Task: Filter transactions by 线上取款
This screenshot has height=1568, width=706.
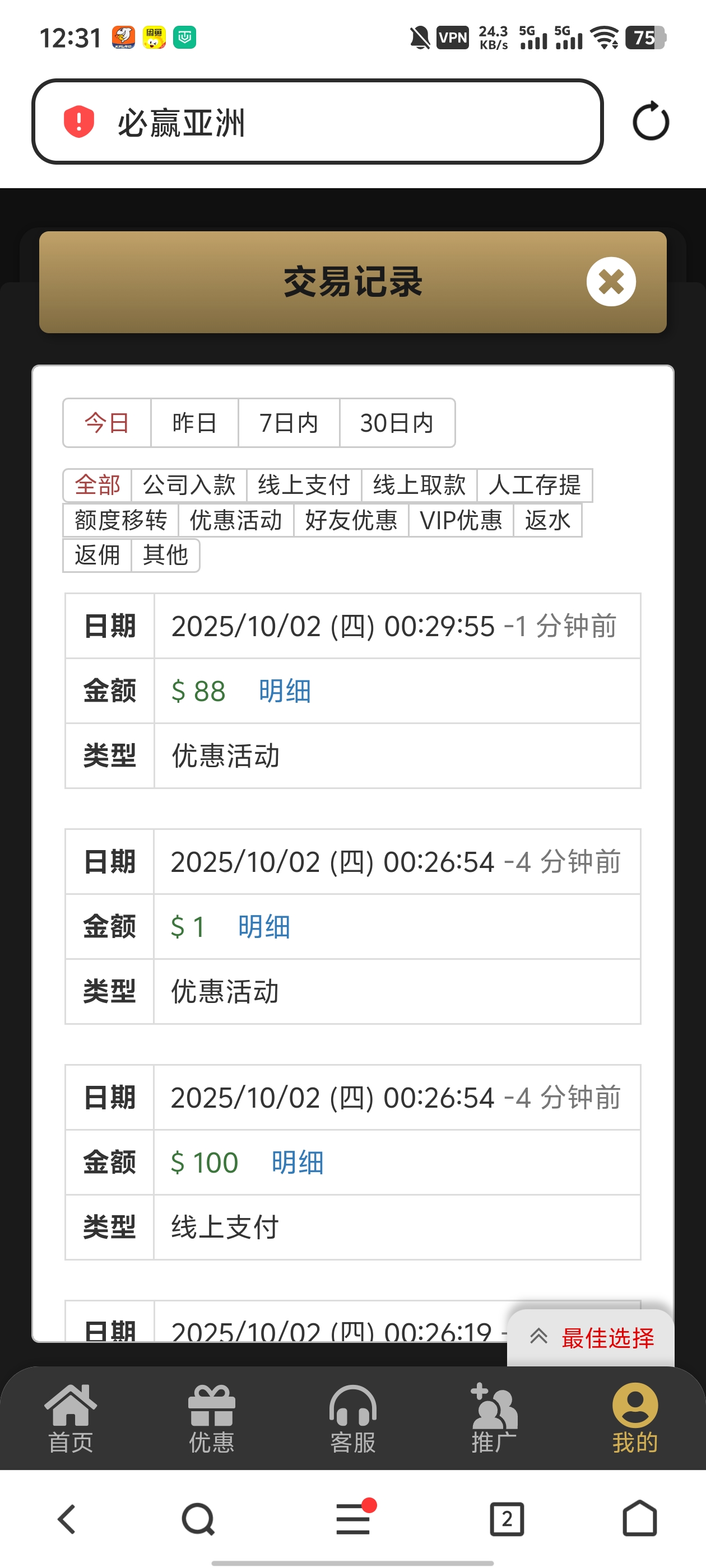Action: tap(419, 485)
